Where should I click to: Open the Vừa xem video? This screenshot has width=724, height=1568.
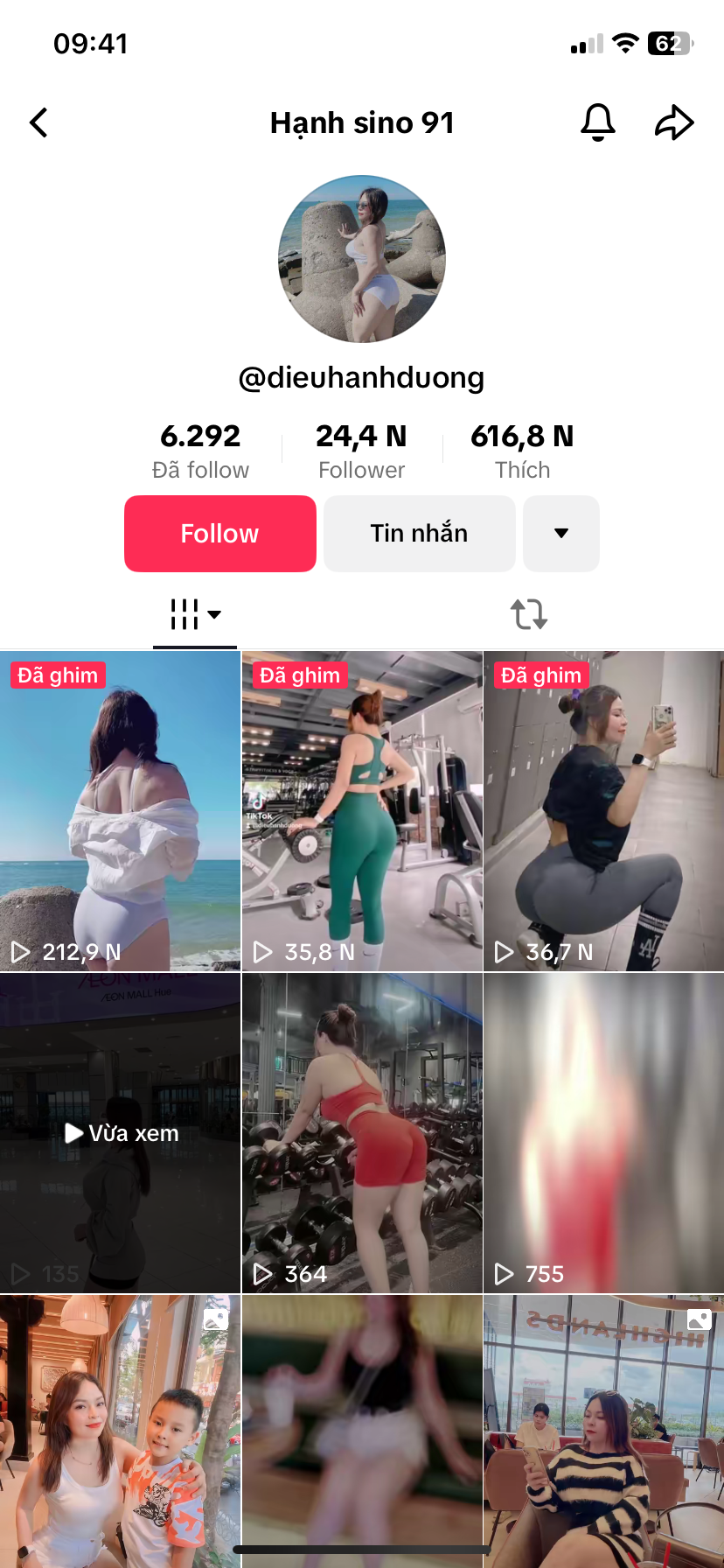pos(120,1133)
